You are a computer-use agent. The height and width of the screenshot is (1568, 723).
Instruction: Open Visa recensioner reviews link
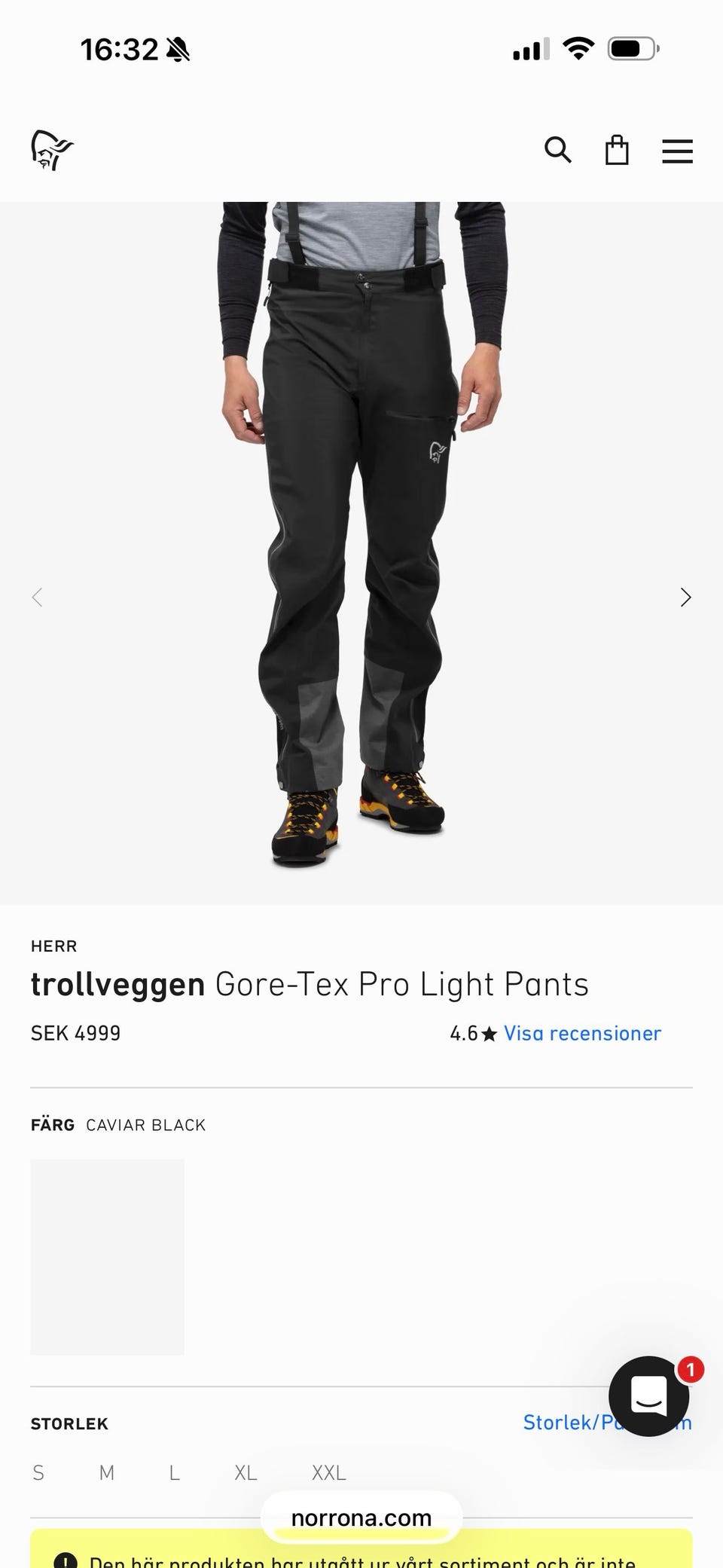click(582, 1033)
